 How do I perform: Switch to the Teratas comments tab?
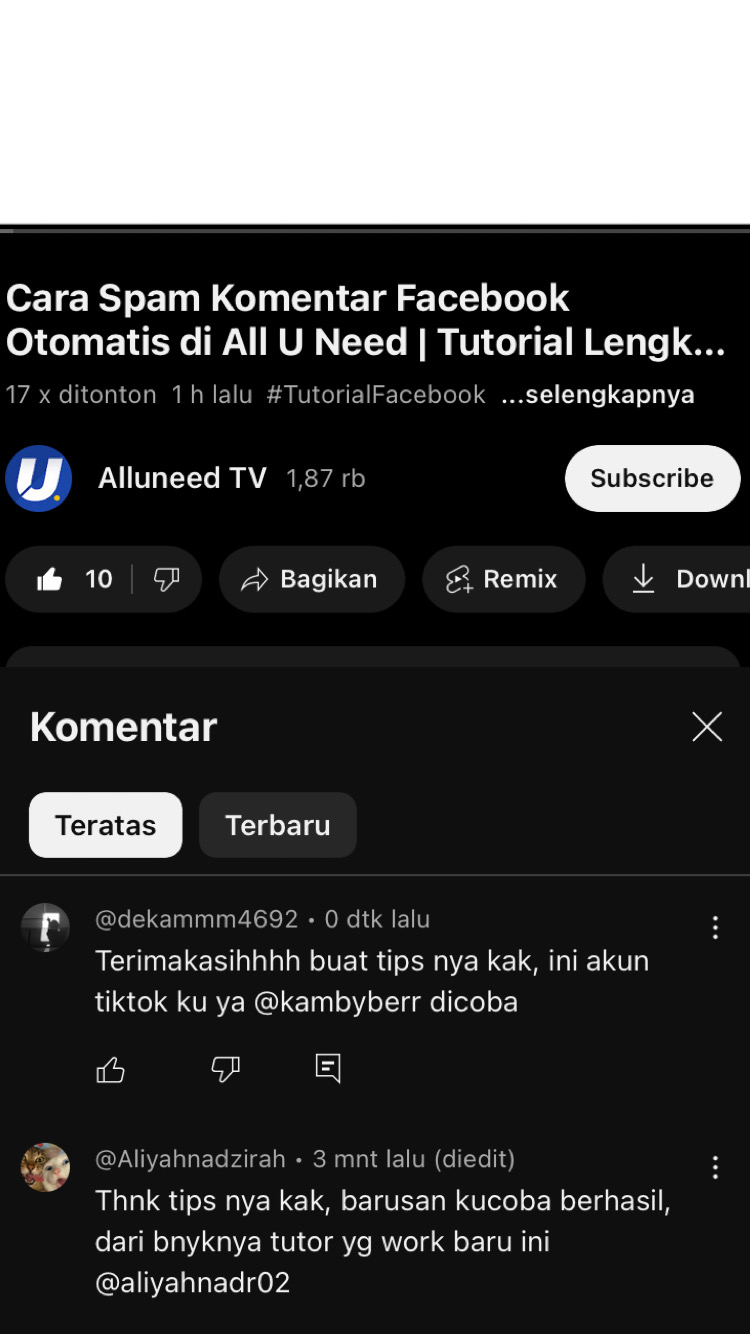(106, 825)
